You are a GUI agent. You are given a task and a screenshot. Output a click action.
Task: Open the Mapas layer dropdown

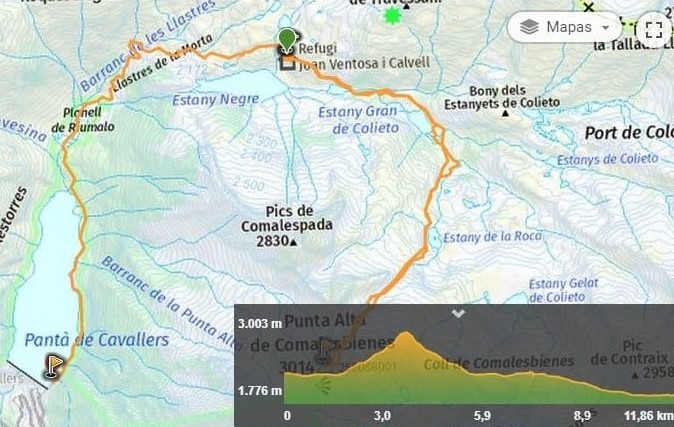pyautogui.click(x=565, y=27)
